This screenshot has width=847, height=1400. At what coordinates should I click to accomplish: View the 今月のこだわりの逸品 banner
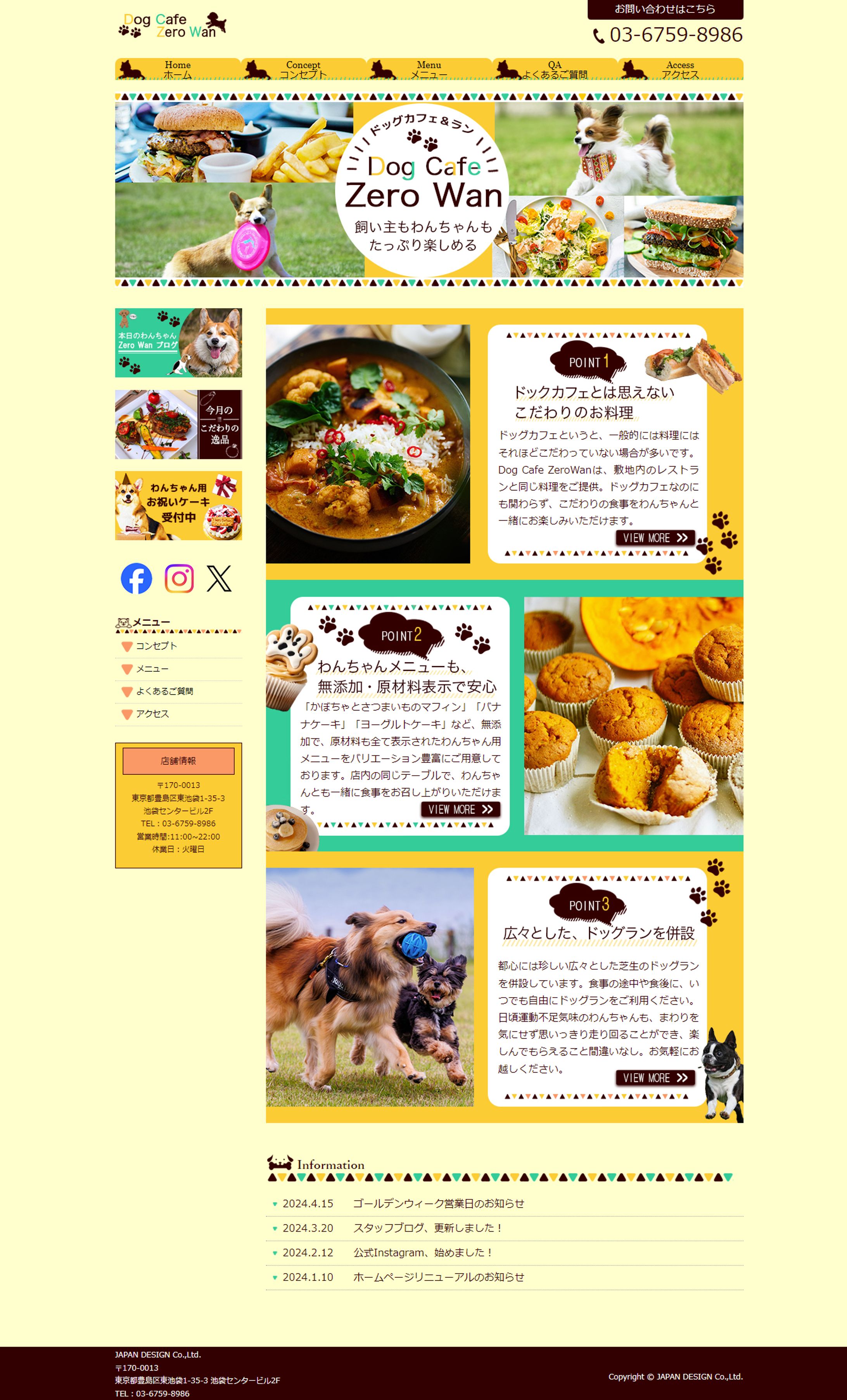(178, 425)
